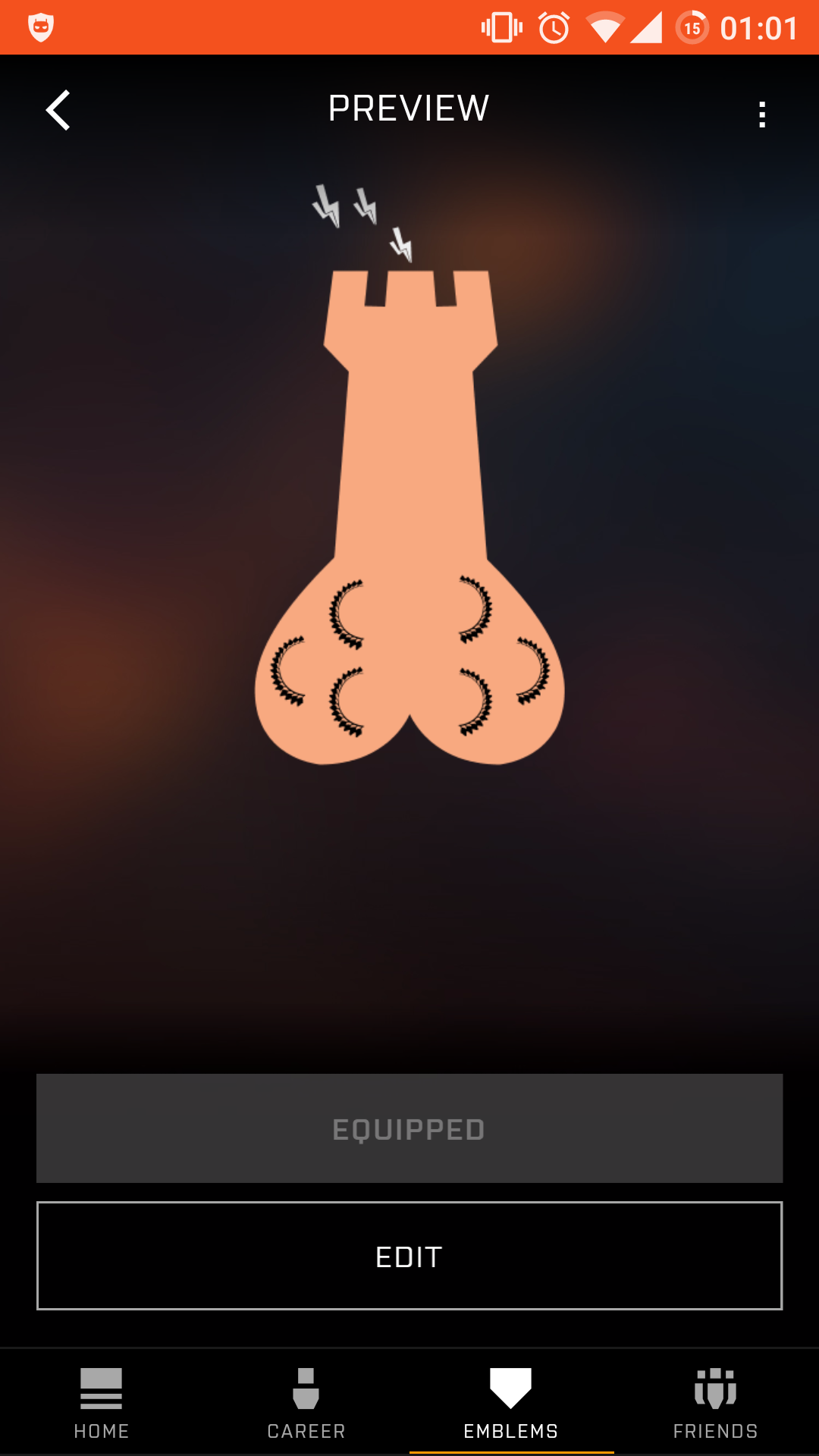Go back from the Preview screen
This screenshot has width=819, height=1456.
[58, 111]
